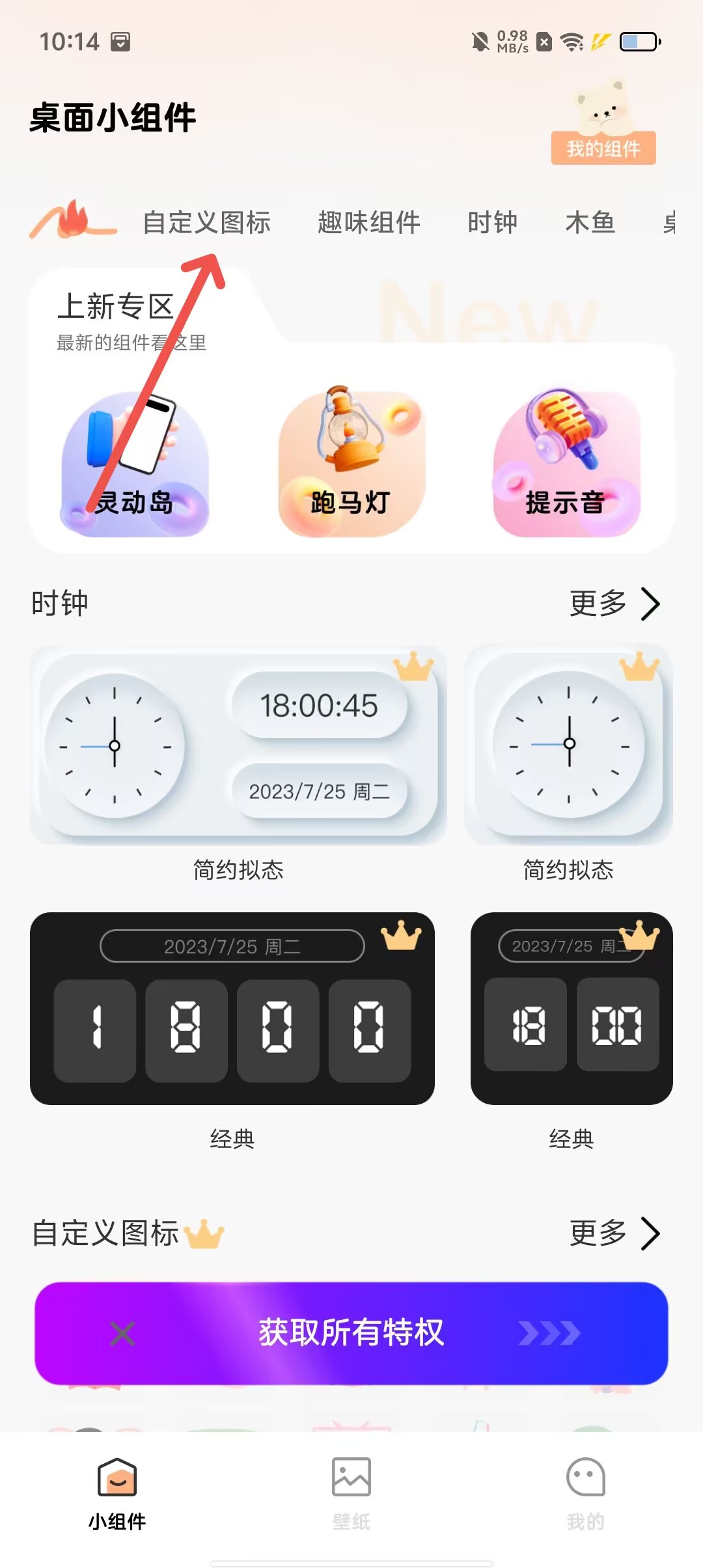
Task: Dismiss the 获取所有特权 banner
Action: click(x=122, y=1333)
